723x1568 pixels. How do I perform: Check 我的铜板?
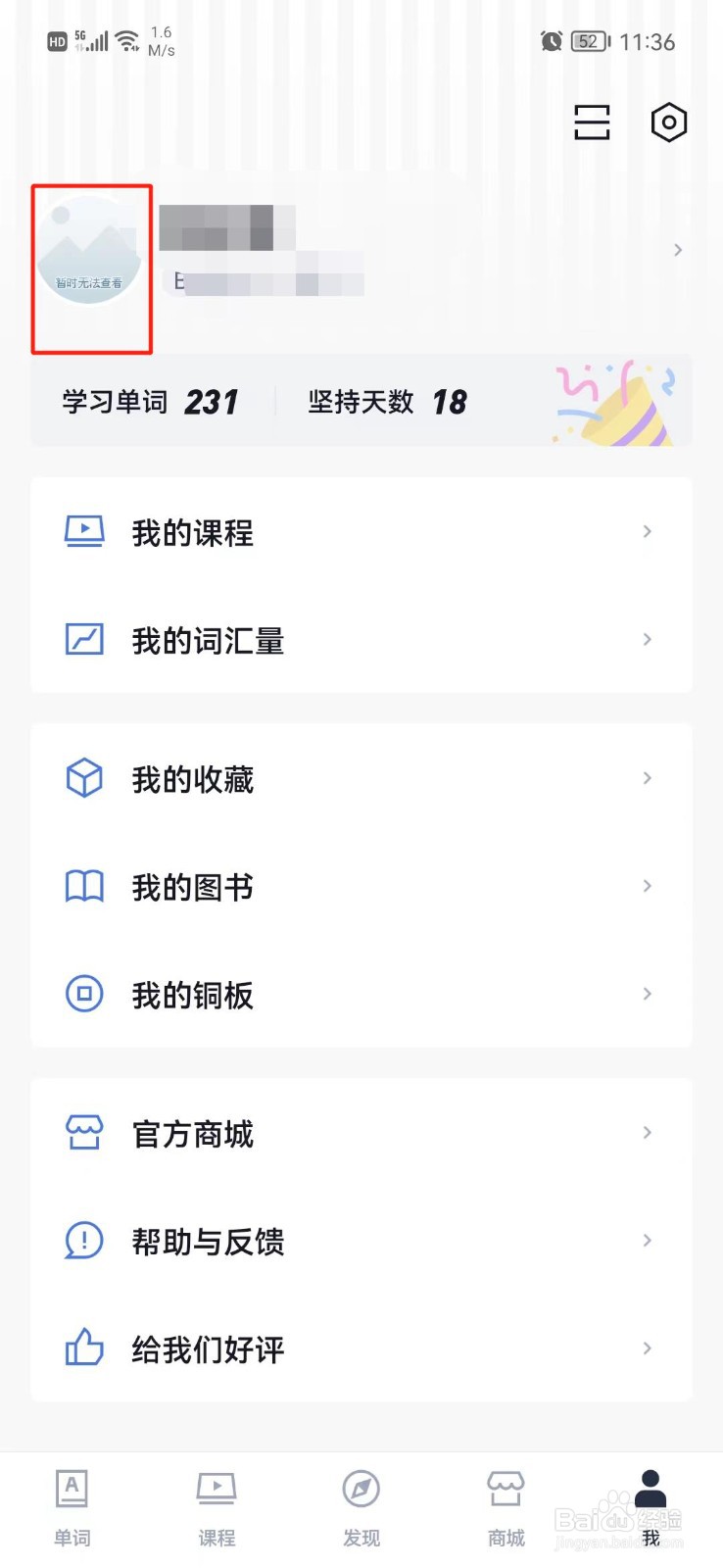pos(361,995)
